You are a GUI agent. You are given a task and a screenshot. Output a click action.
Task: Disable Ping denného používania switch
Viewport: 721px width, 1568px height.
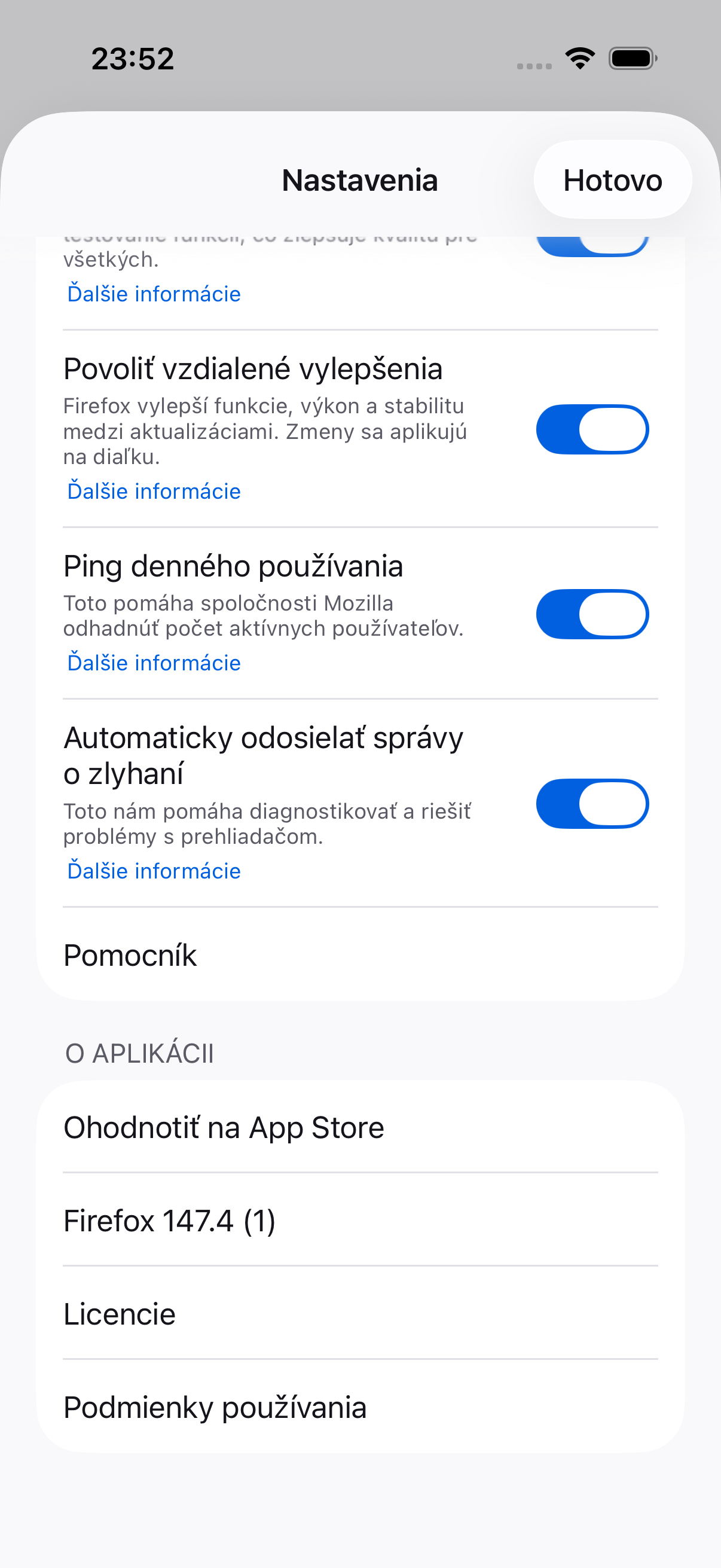click(x=592, y=614)
